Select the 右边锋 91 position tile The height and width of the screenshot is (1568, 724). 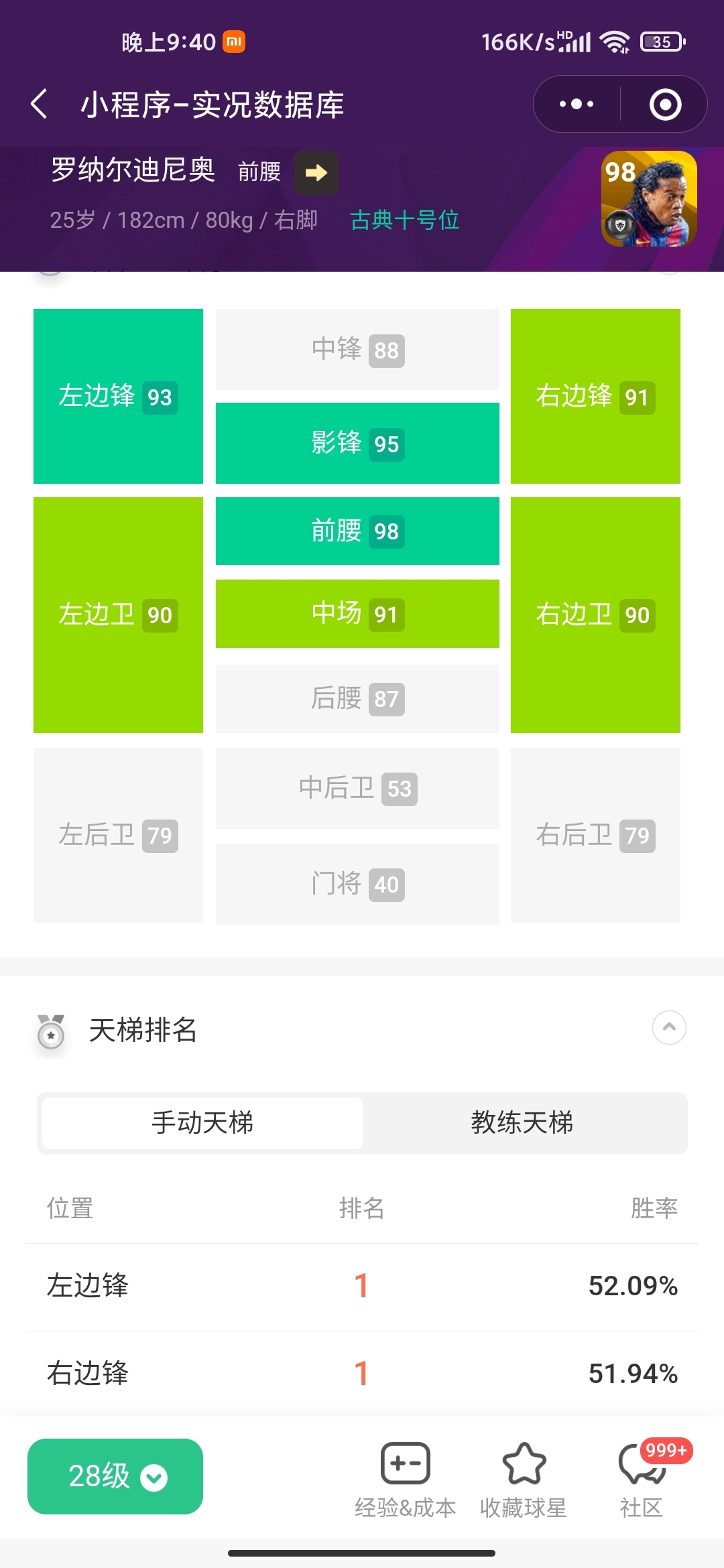tap(595, 396)
